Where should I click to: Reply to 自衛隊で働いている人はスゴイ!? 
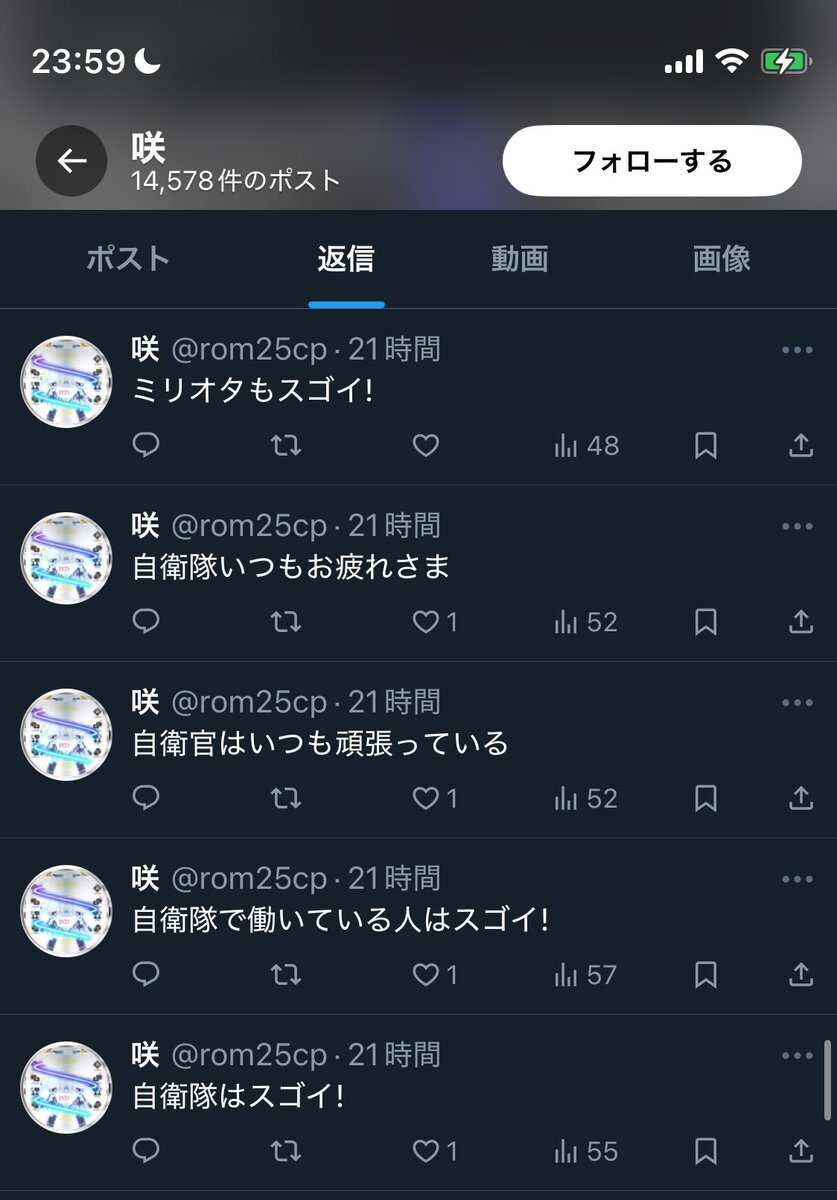click(146, 974)
